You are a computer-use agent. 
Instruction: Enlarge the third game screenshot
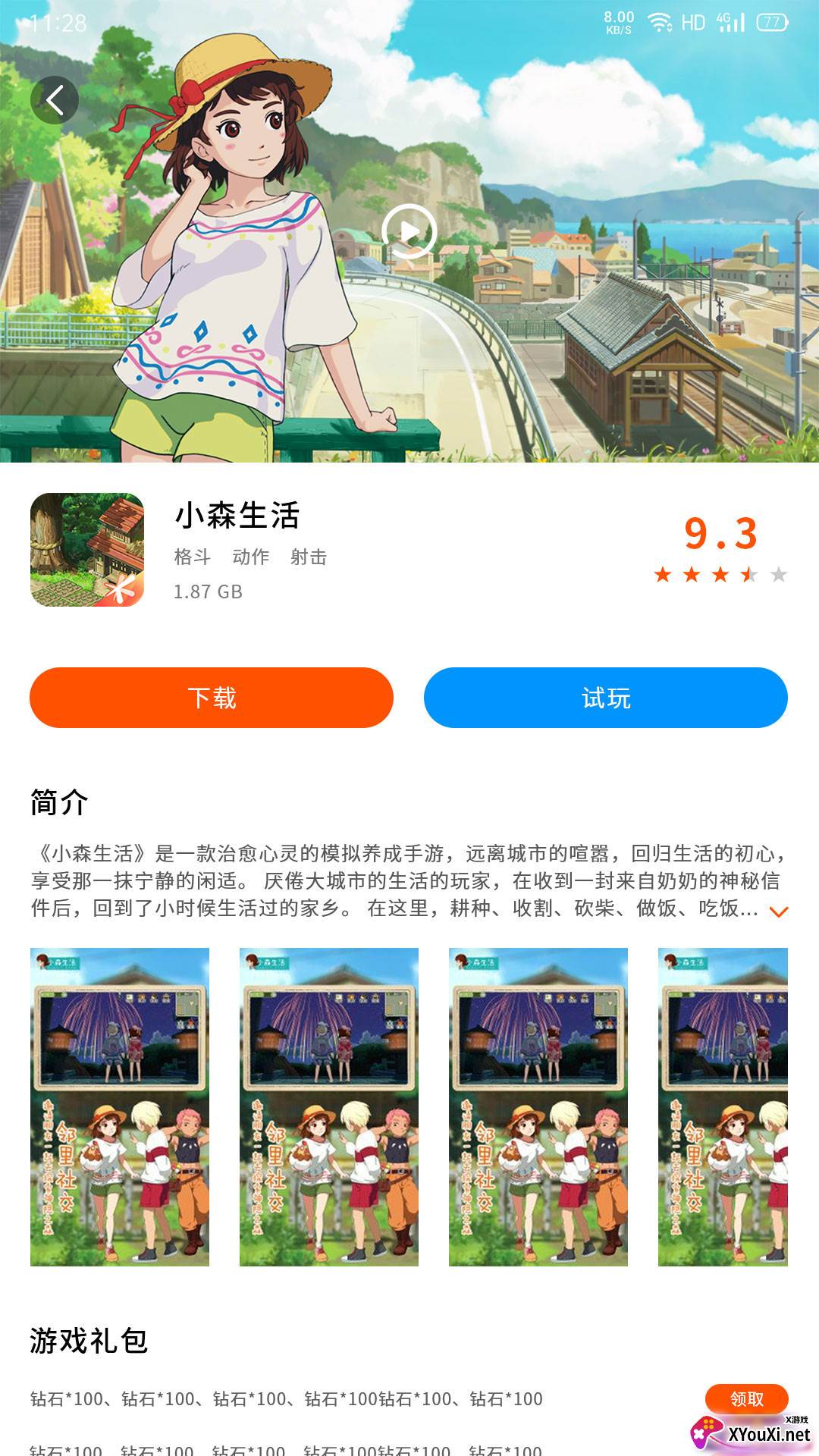point(538,1106)
